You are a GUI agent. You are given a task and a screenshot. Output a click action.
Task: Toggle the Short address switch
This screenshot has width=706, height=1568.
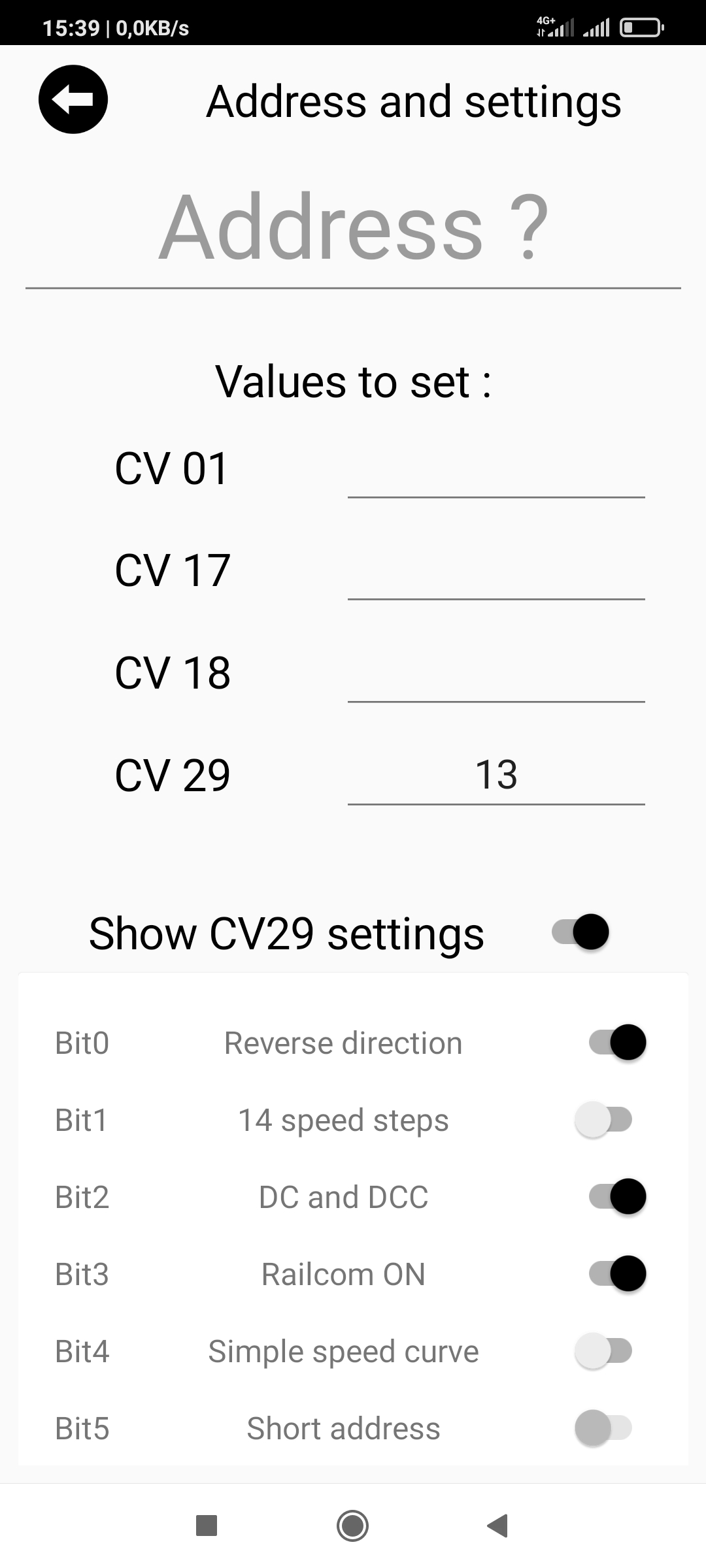tap(603, 1428)
